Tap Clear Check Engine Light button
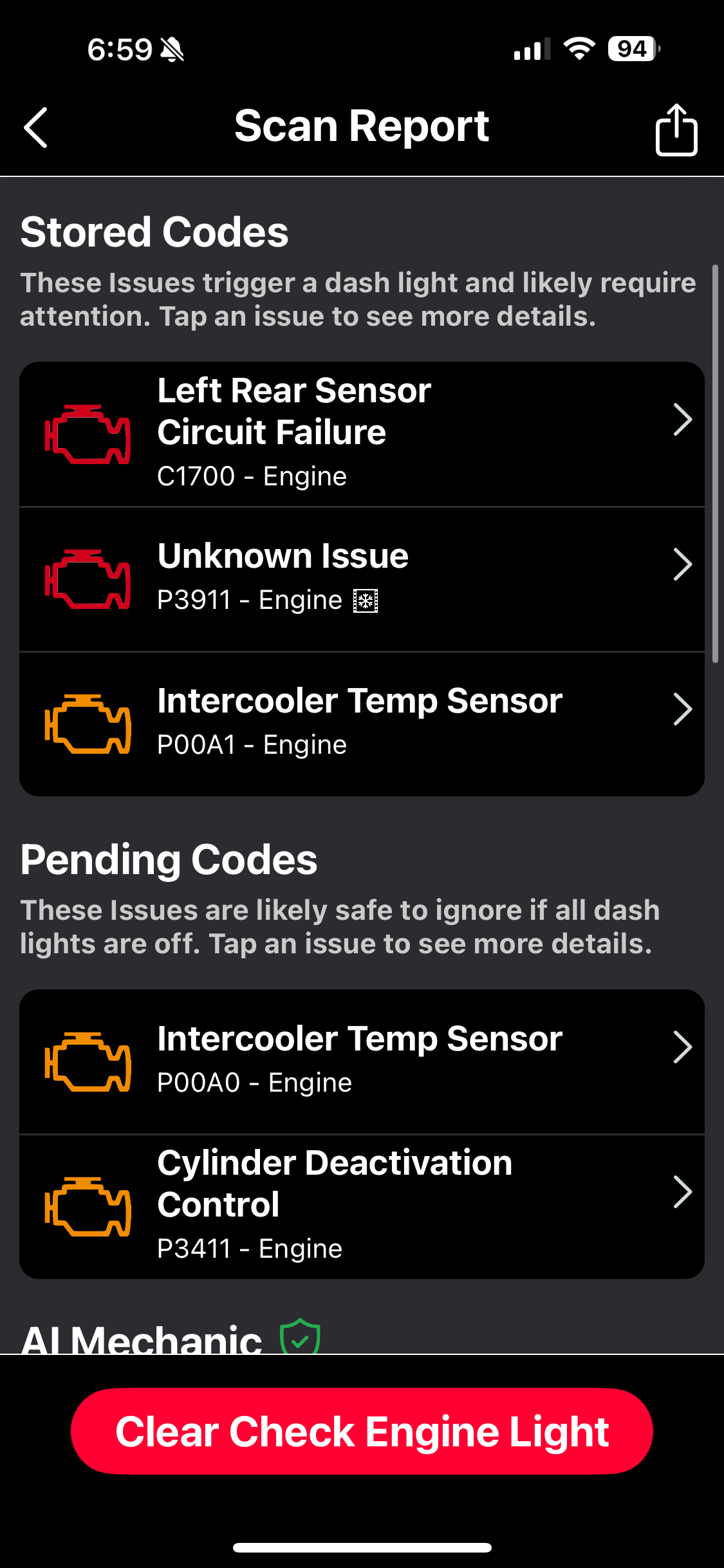Screen dimensions: 724x1568 (362, 1432)
